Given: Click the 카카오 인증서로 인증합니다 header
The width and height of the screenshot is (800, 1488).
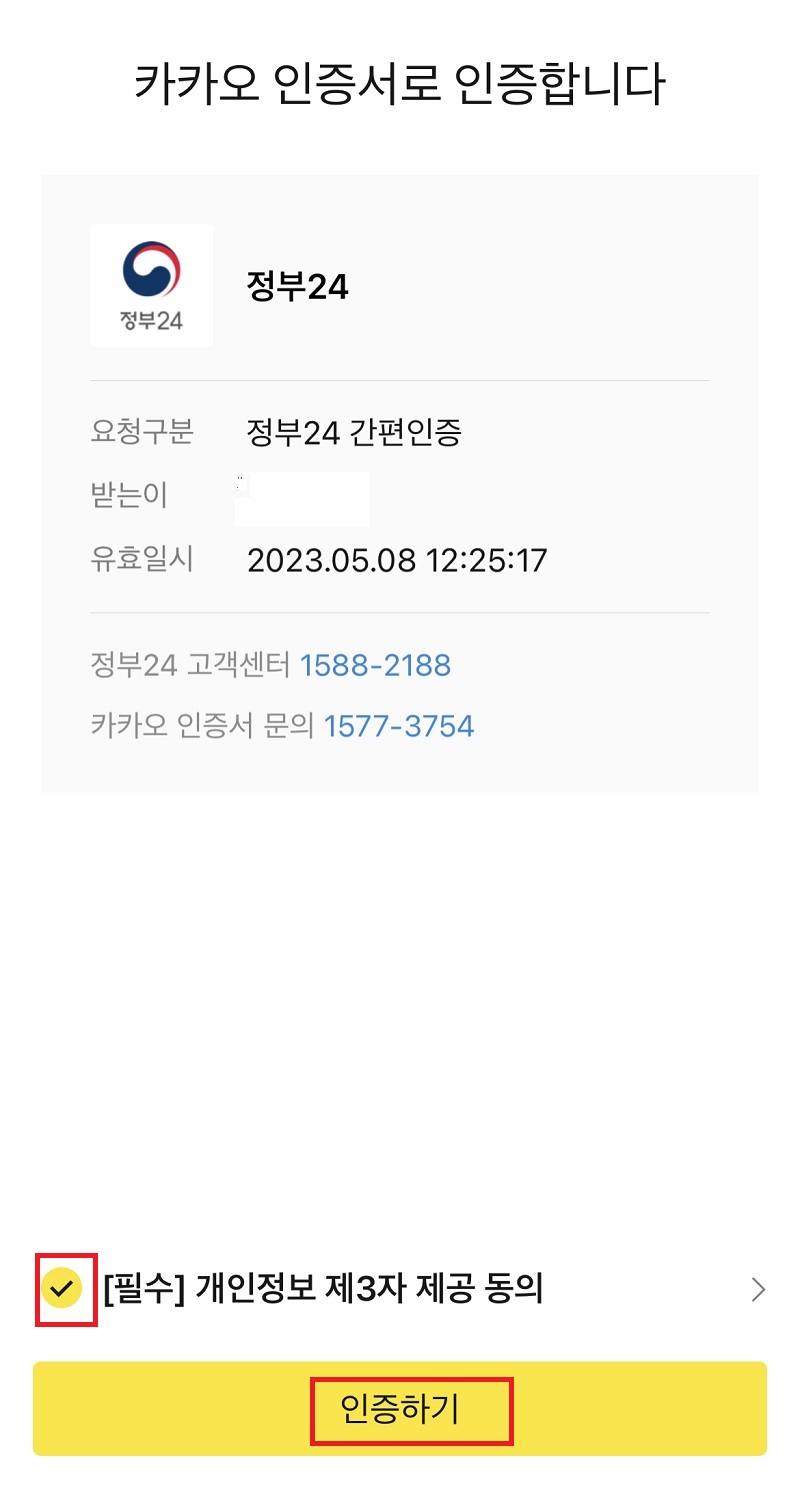Looking at the screenshot, I should coord(400,84).
